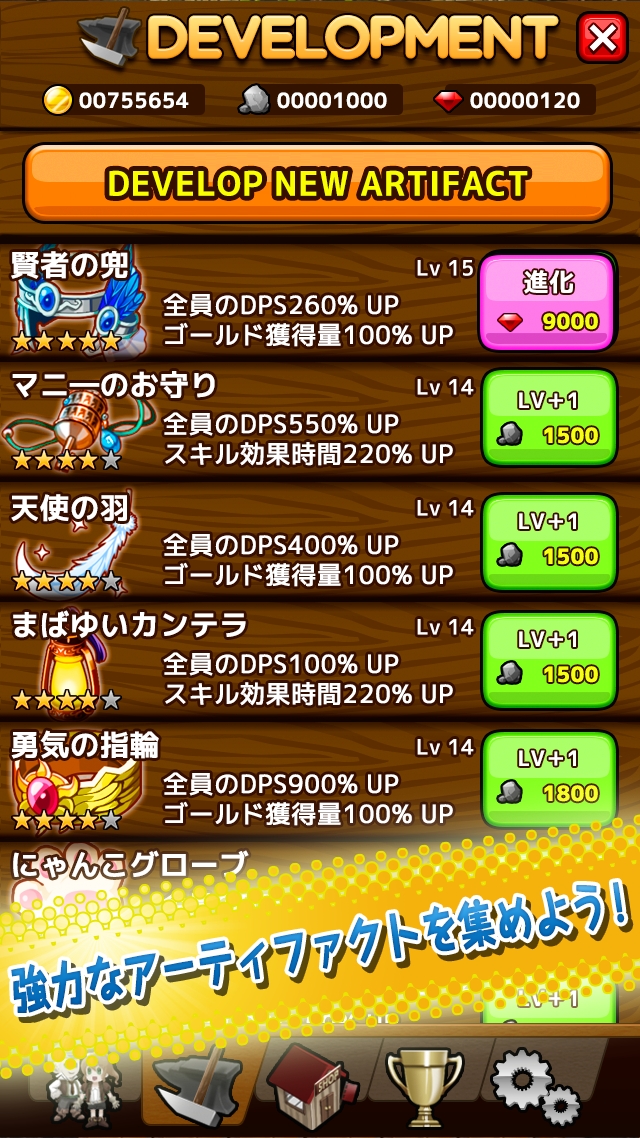Screen dimensions: 640x1138
Task: Level up 勇気の指輪 for 1800
Action: click(548, 777)
